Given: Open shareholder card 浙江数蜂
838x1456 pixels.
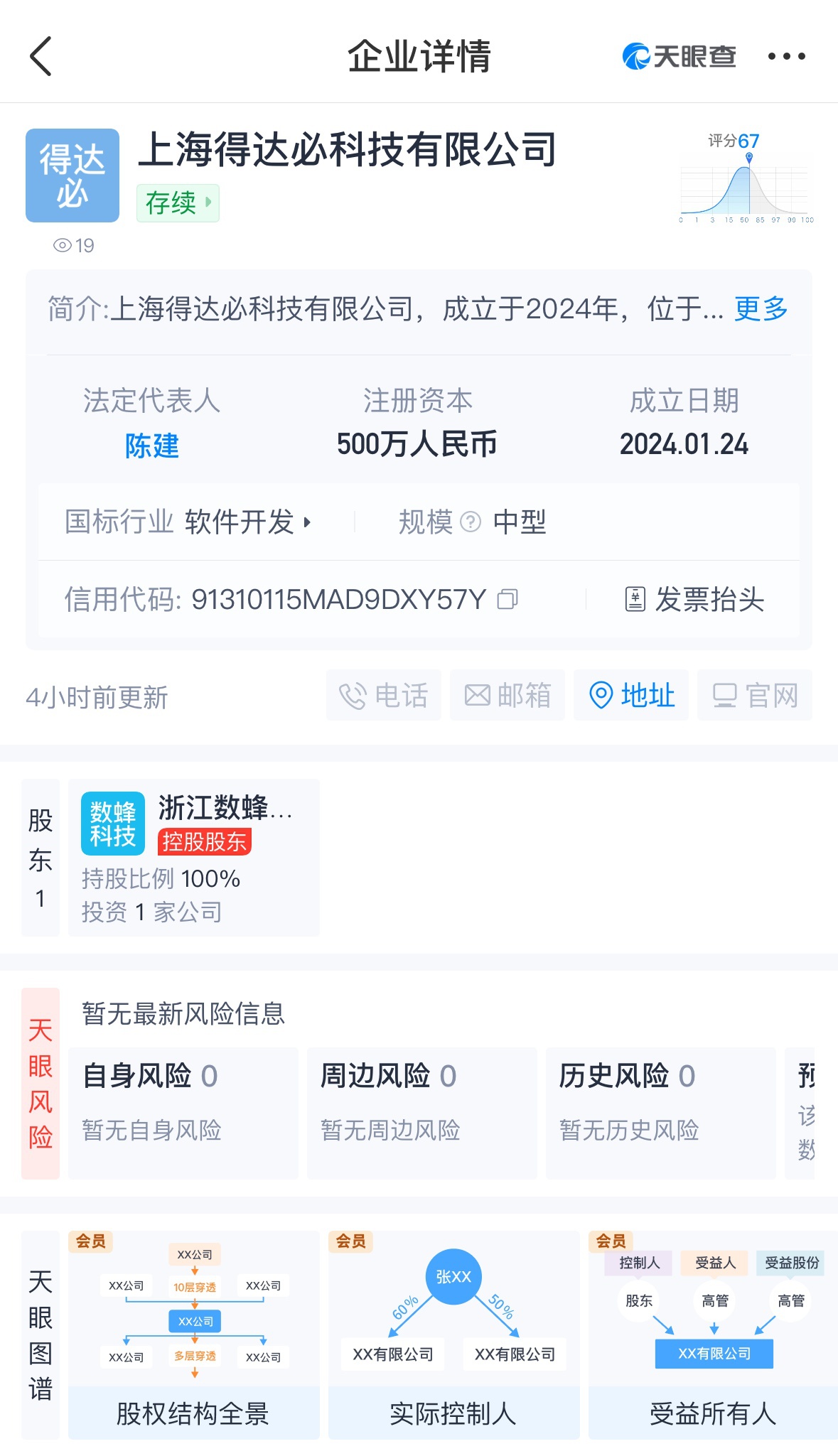Looking at the screenshot, I should coord(194,858).
